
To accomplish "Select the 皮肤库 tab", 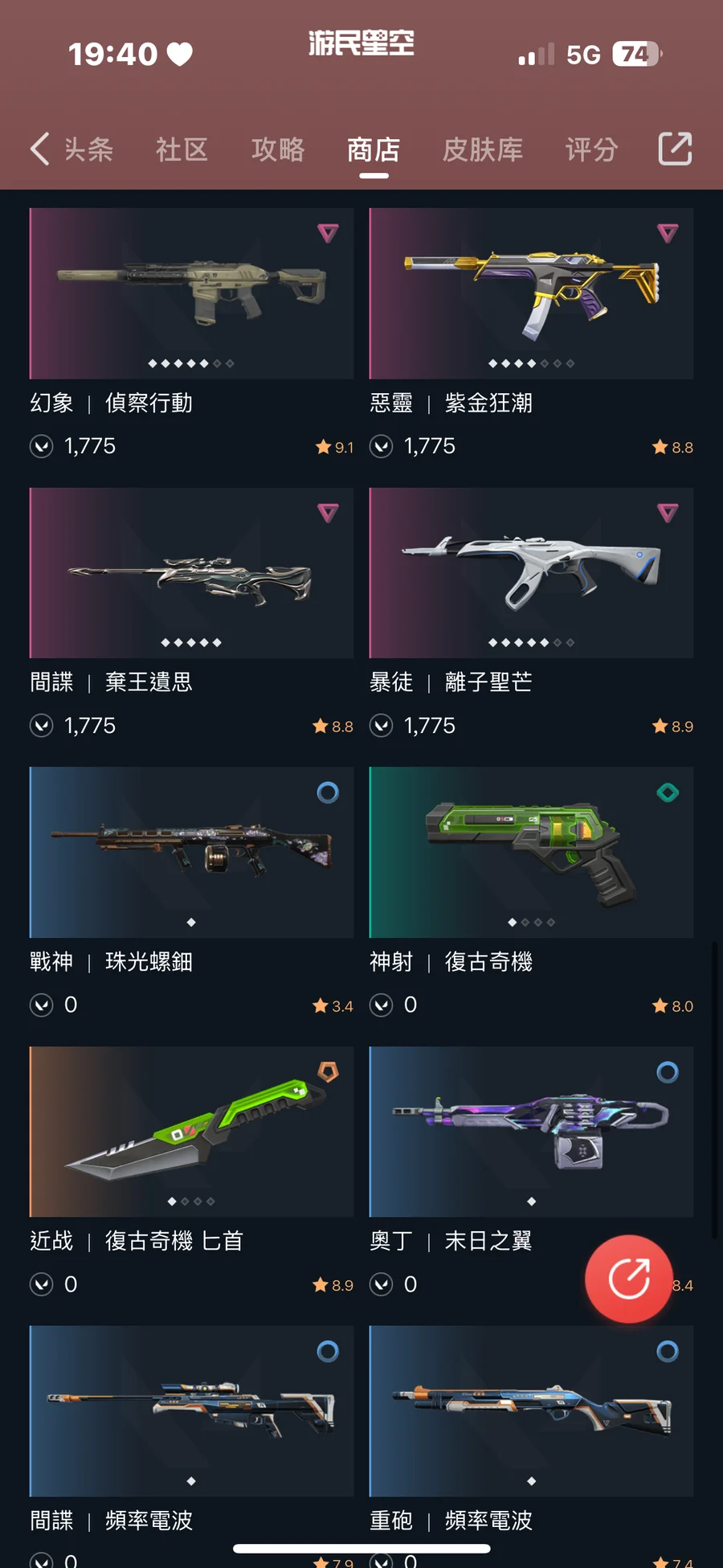I will (x=483, y=149).
